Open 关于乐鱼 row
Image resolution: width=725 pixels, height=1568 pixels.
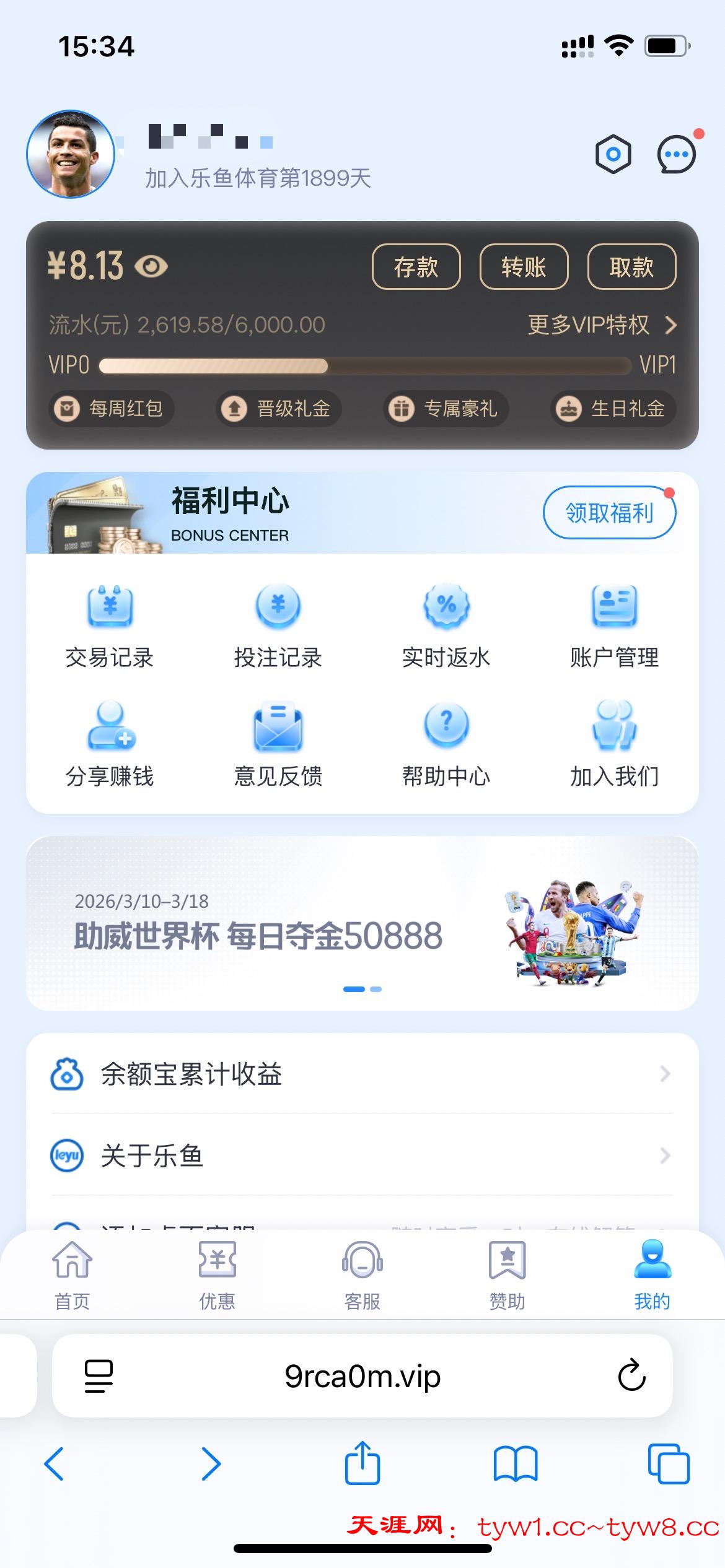(x=362, y=1156)
